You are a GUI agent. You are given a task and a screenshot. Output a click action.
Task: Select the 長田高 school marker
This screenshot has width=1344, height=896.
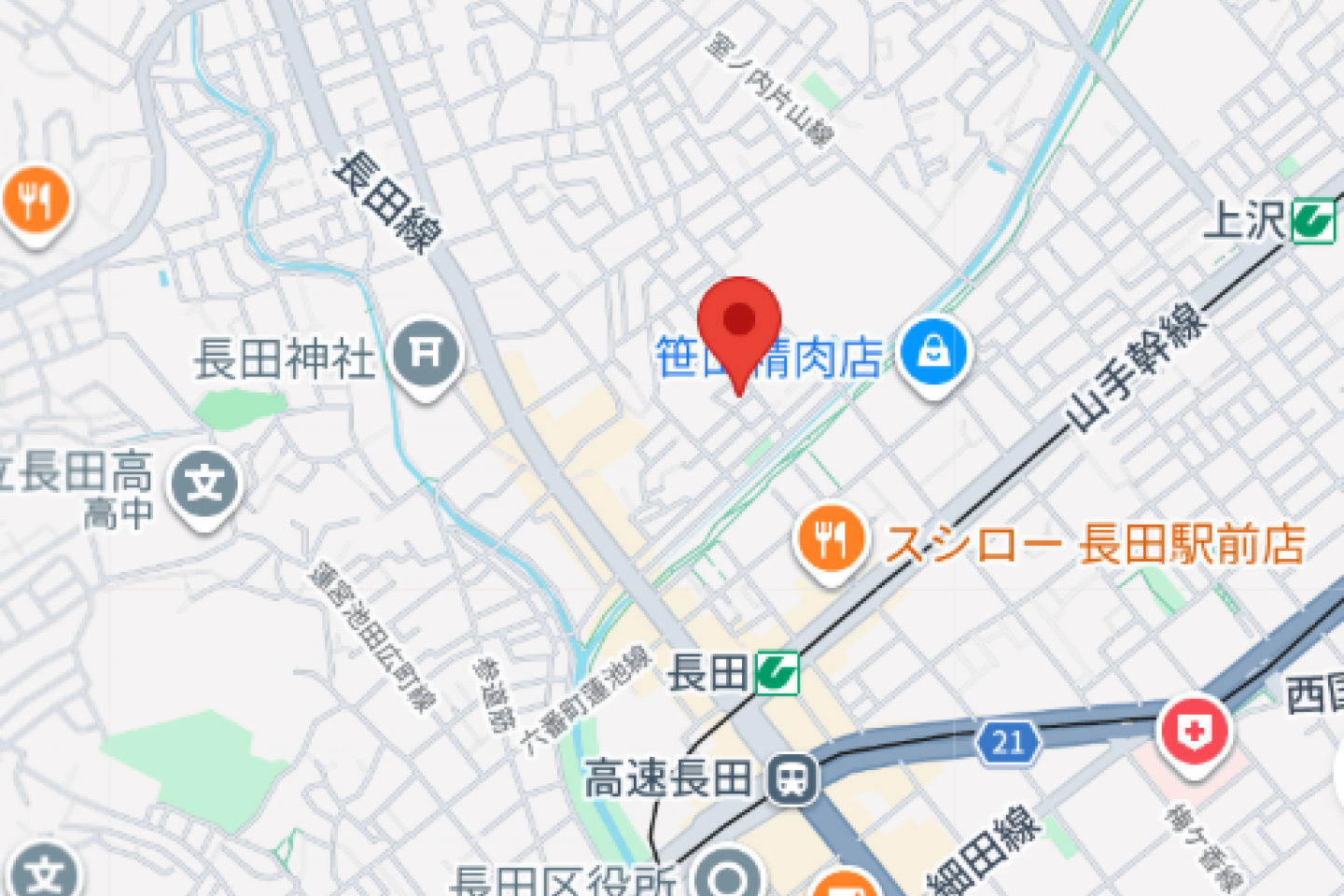[x=204, y=483]
